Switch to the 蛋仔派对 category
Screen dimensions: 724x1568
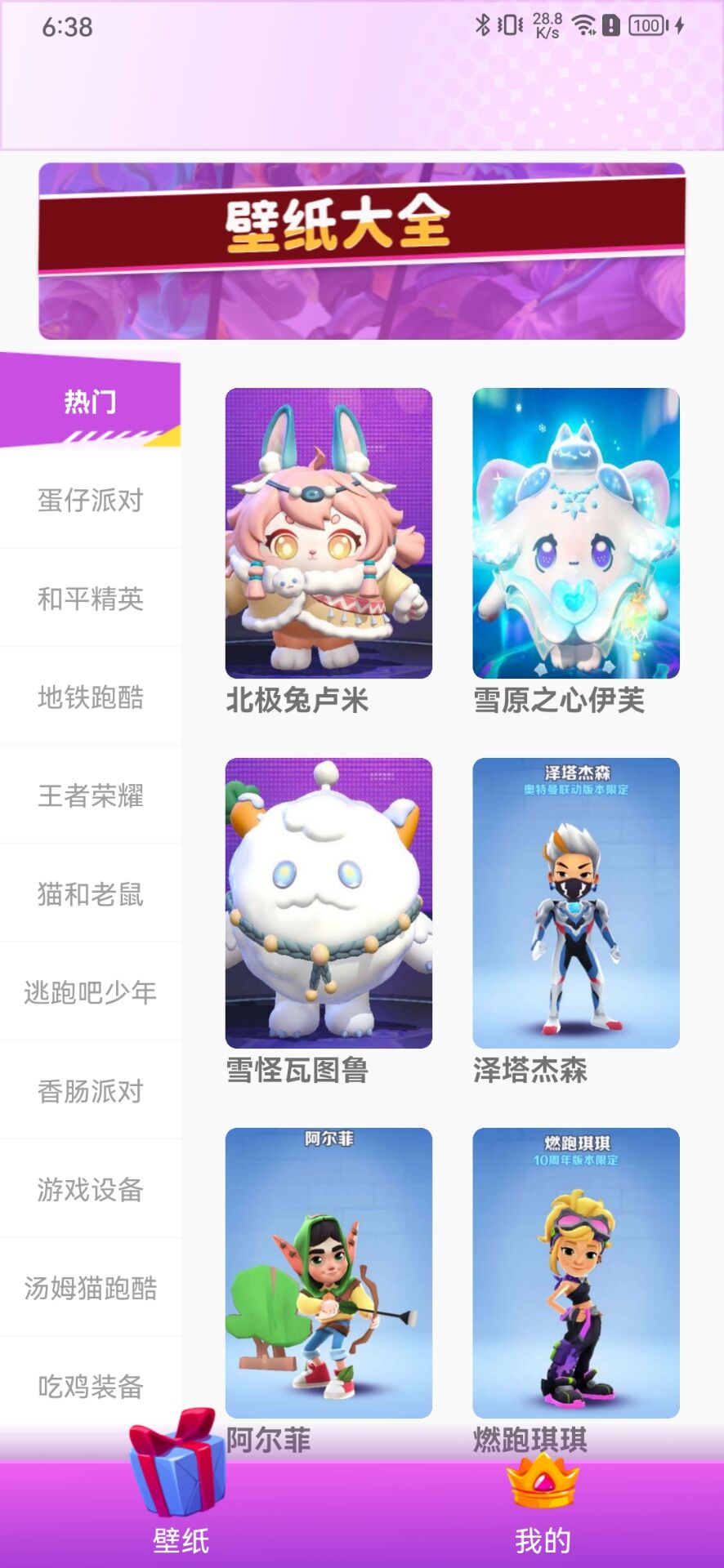click(90, 500)
